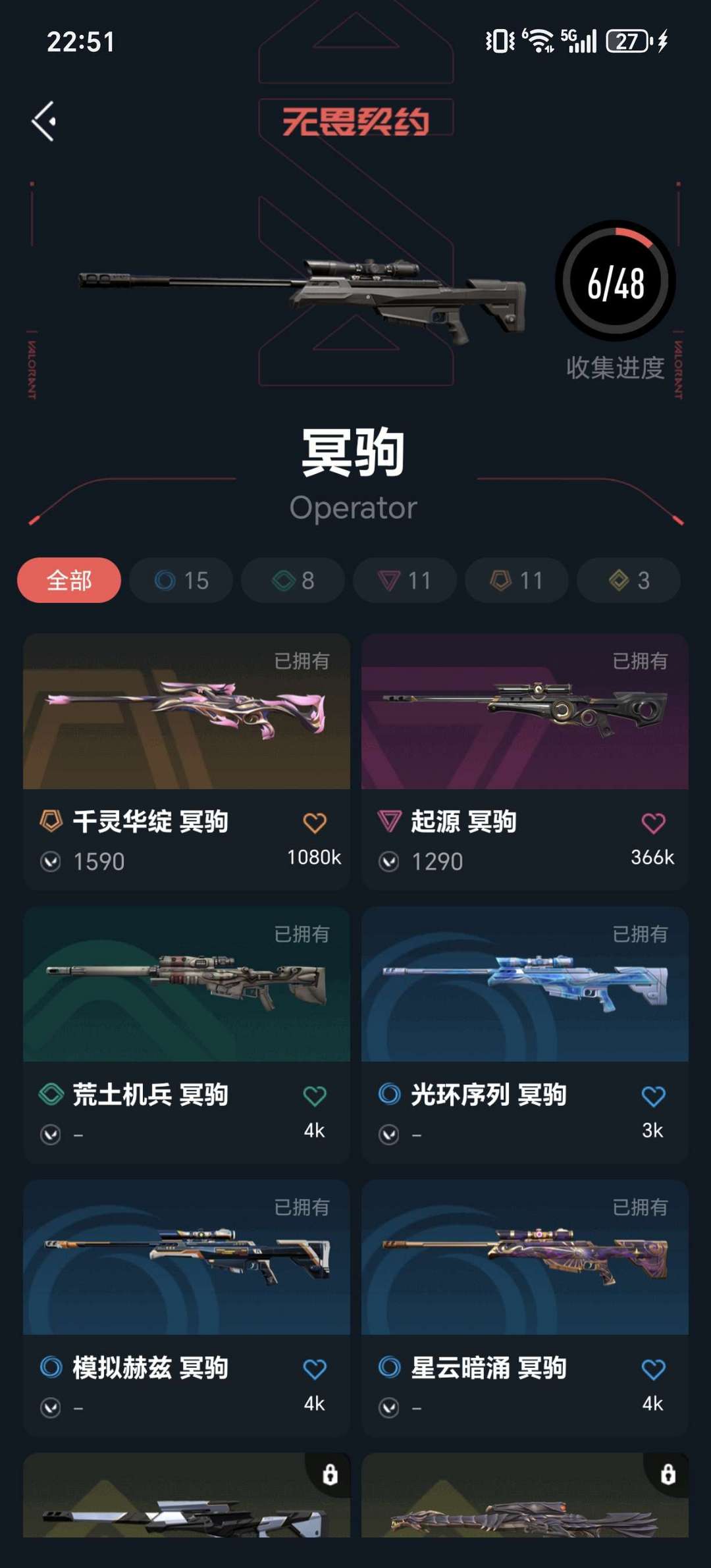Select the green diamond rarity filter showing 8
711x1568 pixels.
(292, 580)
